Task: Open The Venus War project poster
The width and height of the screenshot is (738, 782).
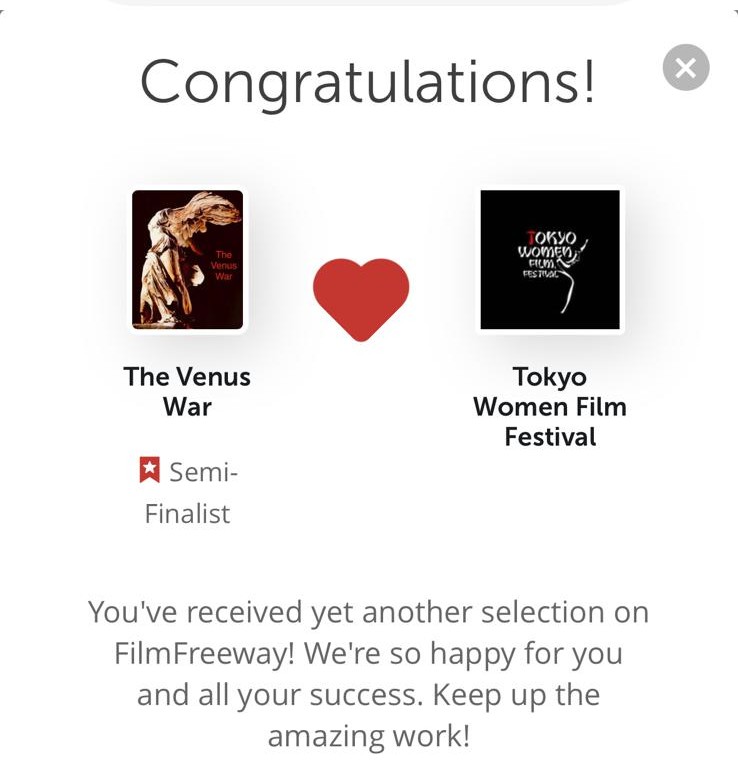Action: [x=188, y=260]
